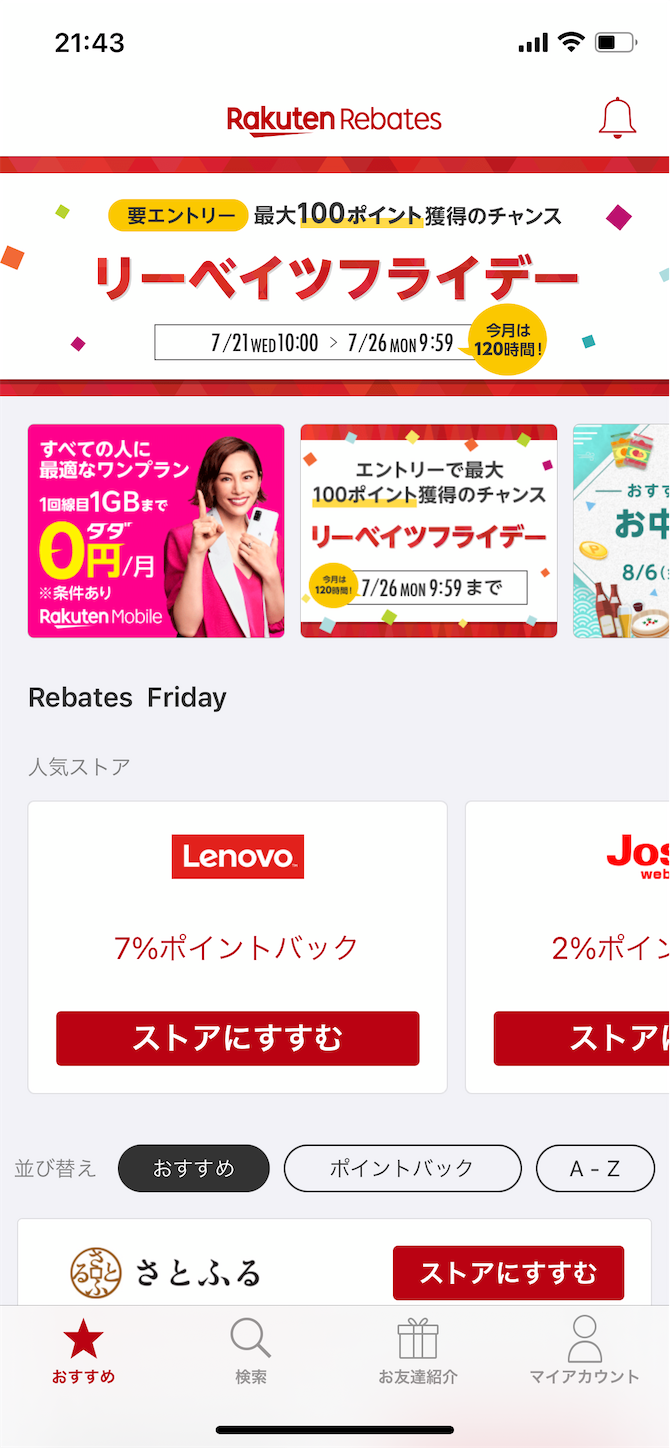
Task: Switch to the 検索 tab
Action: click(x=251, y=1350)
